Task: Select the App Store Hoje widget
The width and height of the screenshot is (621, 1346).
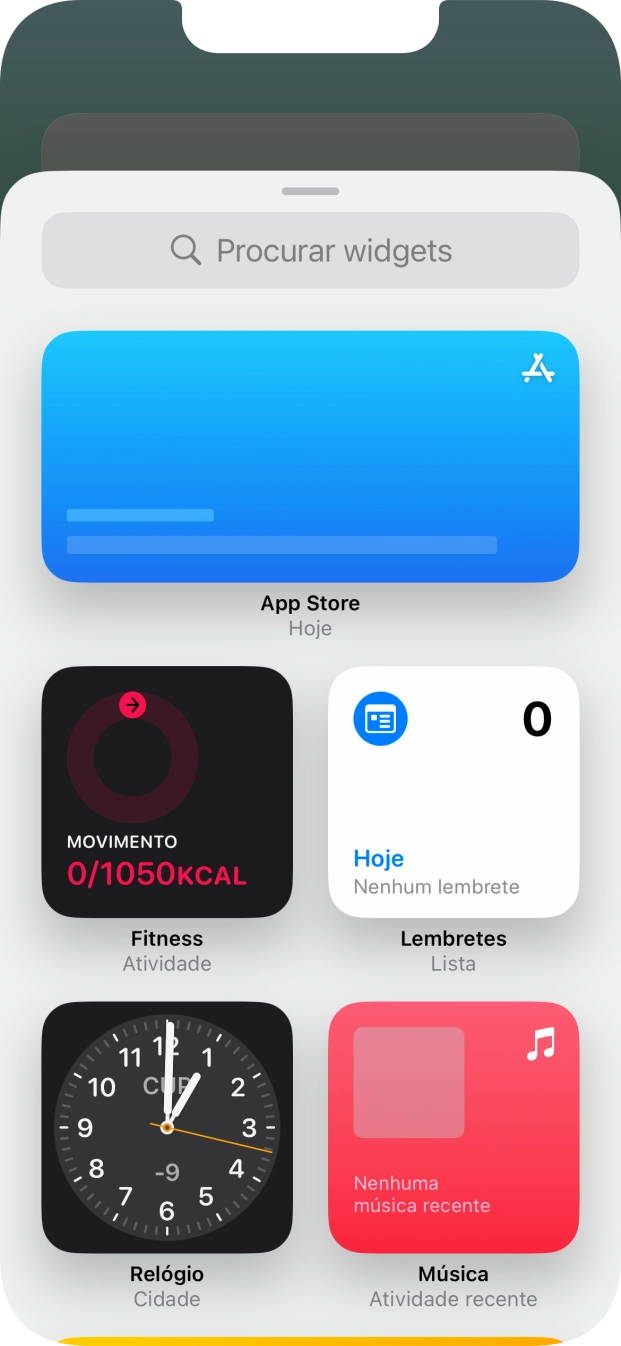Action: (x=310, y=457)
